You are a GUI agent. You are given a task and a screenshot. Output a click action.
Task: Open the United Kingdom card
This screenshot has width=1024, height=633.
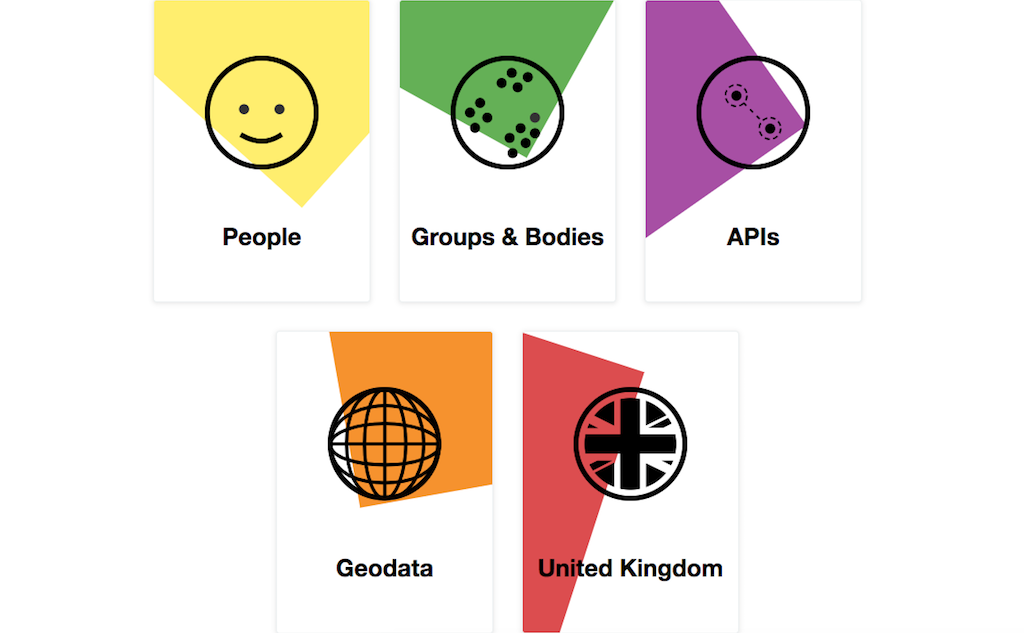pyautogui.click(x=630, y=480)
